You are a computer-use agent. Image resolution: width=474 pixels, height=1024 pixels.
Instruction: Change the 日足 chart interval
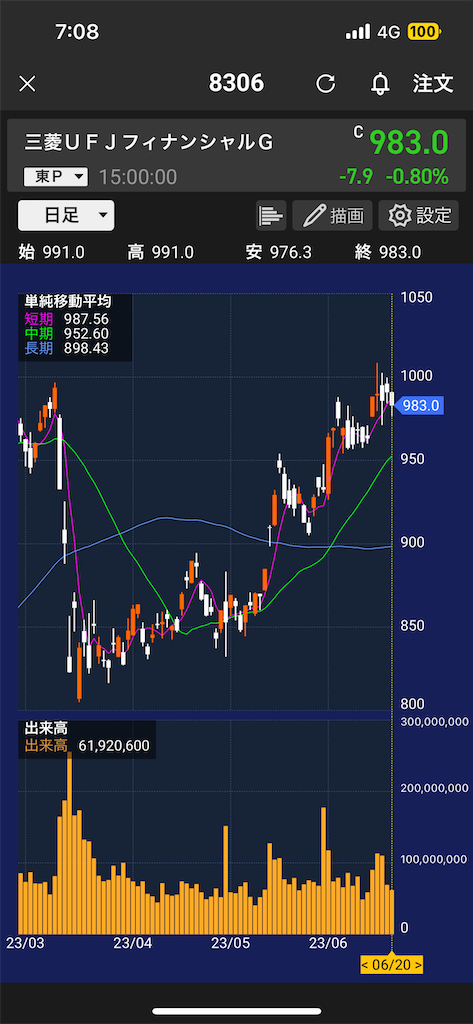tap(66, 216)
